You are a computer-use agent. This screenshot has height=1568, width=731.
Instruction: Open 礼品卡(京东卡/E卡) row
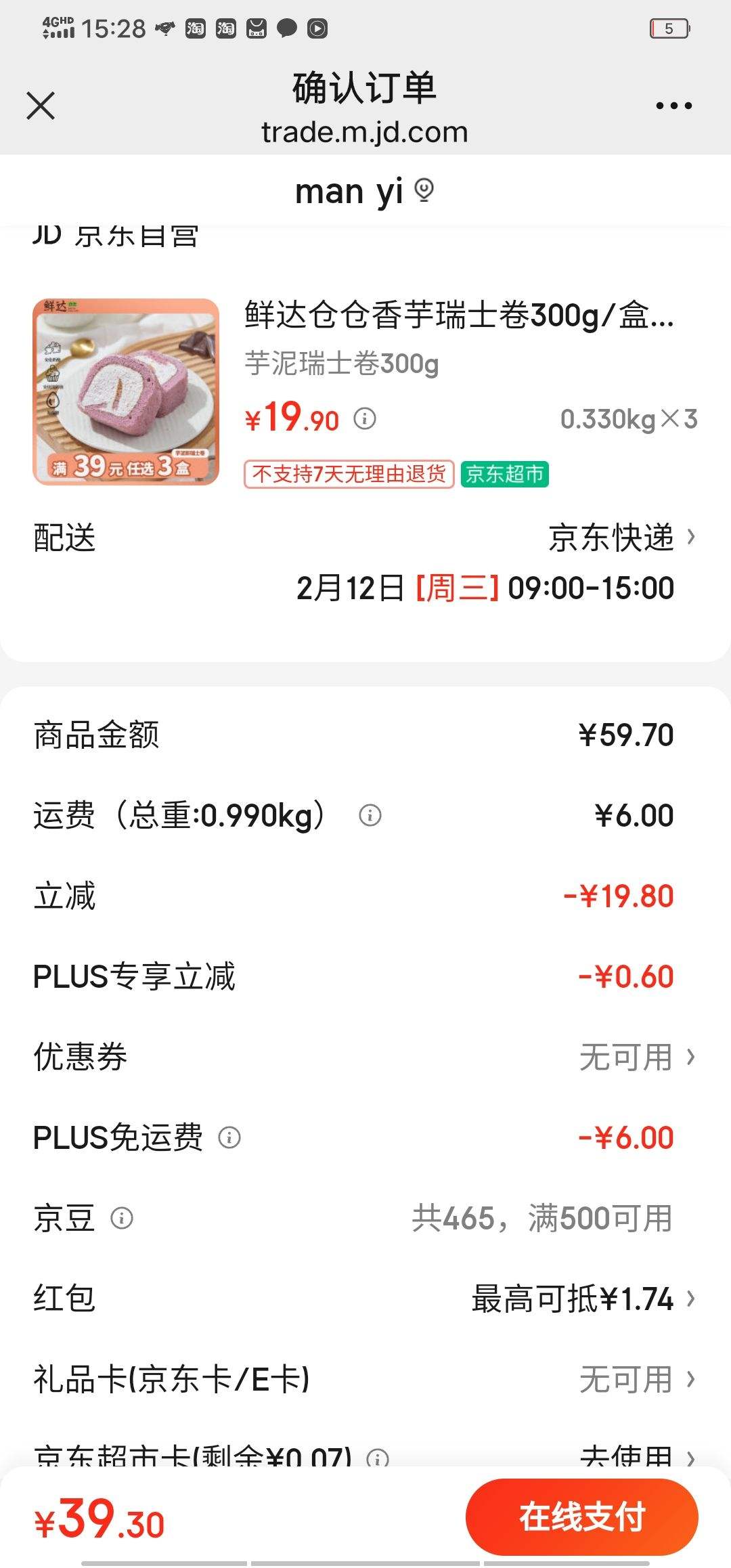pyautogui.click(x=365, y=1379)
